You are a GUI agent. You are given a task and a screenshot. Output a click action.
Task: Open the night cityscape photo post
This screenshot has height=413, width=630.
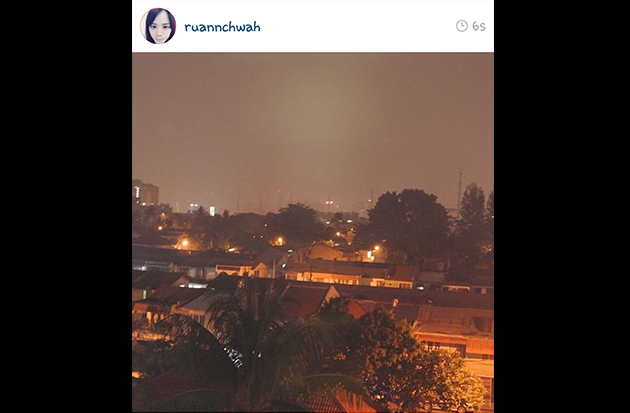tap(312, 232)
